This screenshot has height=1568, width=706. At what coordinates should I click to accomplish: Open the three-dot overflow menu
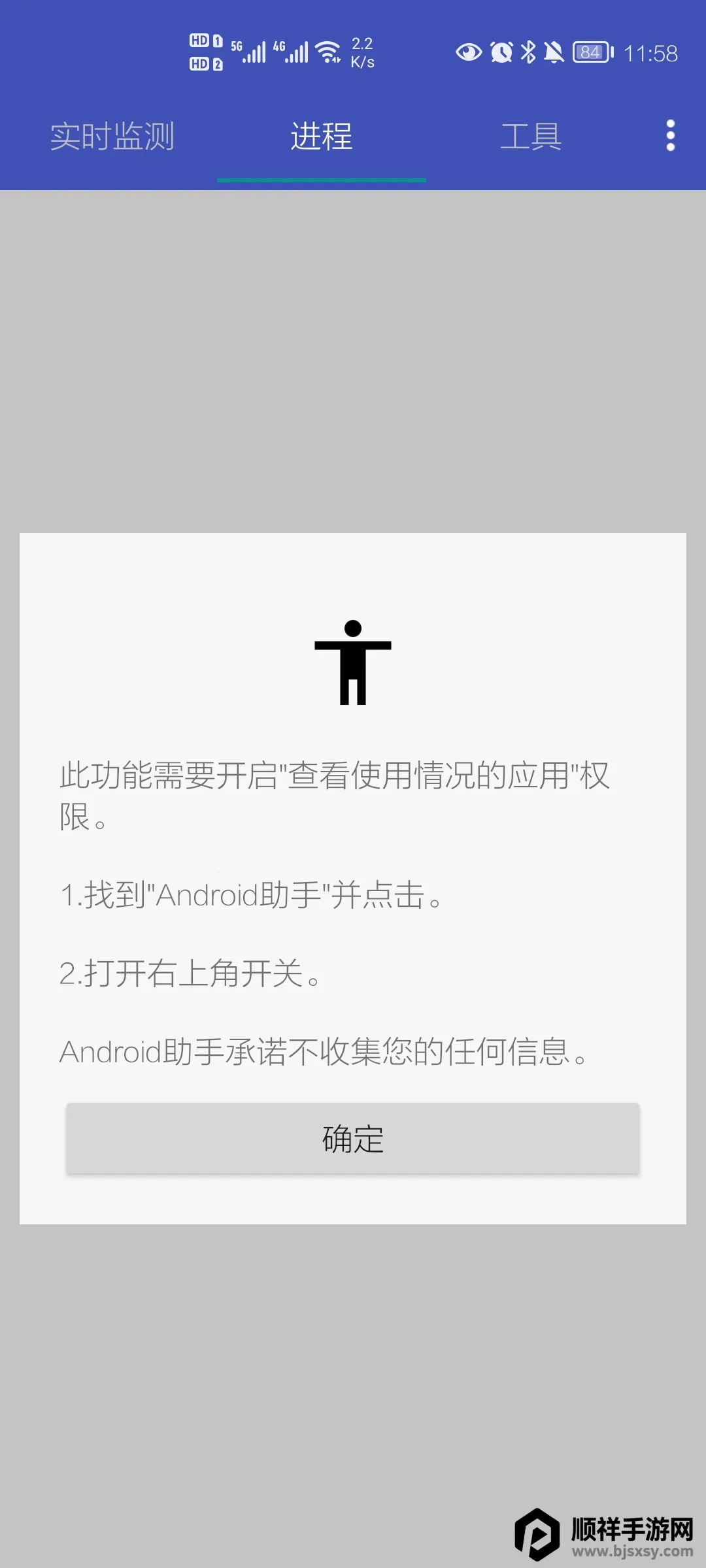click(670, 136)
